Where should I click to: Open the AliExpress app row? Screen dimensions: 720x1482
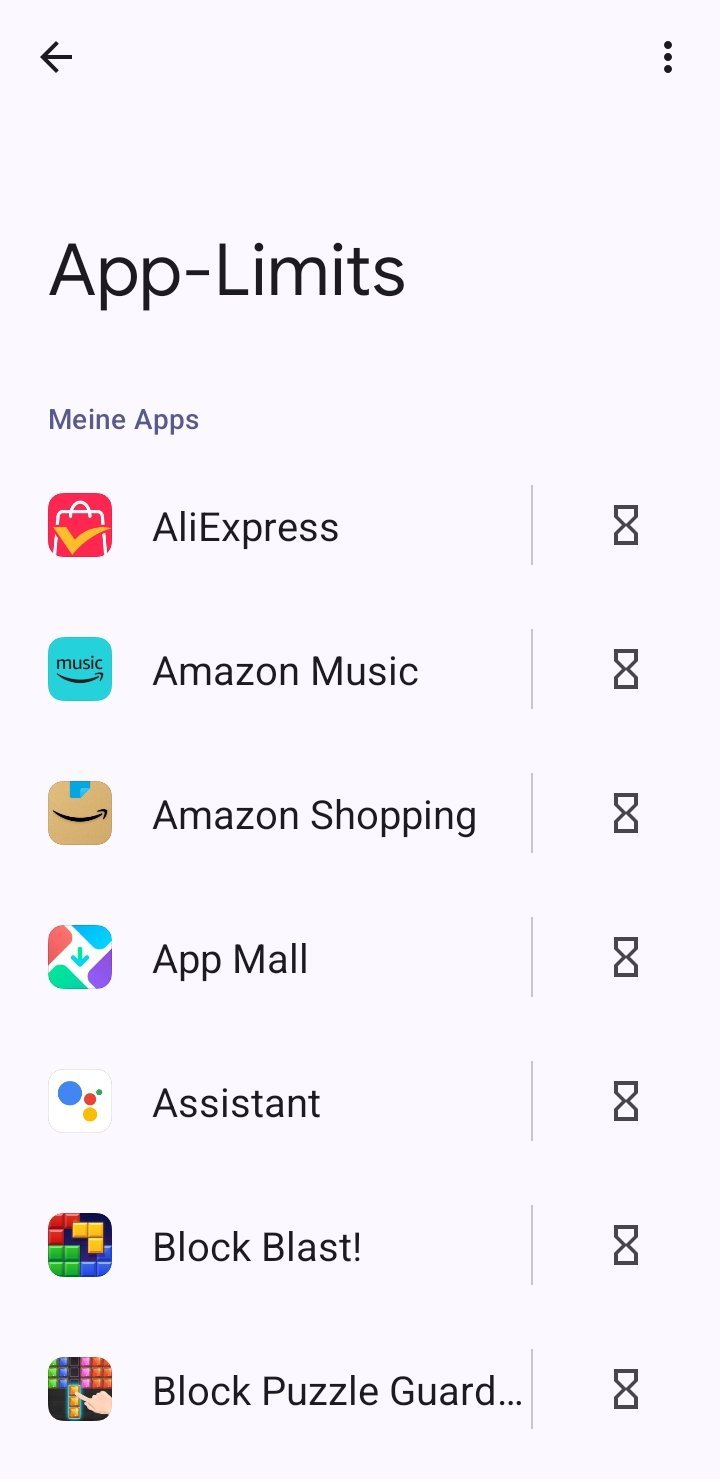coord(246,527)
